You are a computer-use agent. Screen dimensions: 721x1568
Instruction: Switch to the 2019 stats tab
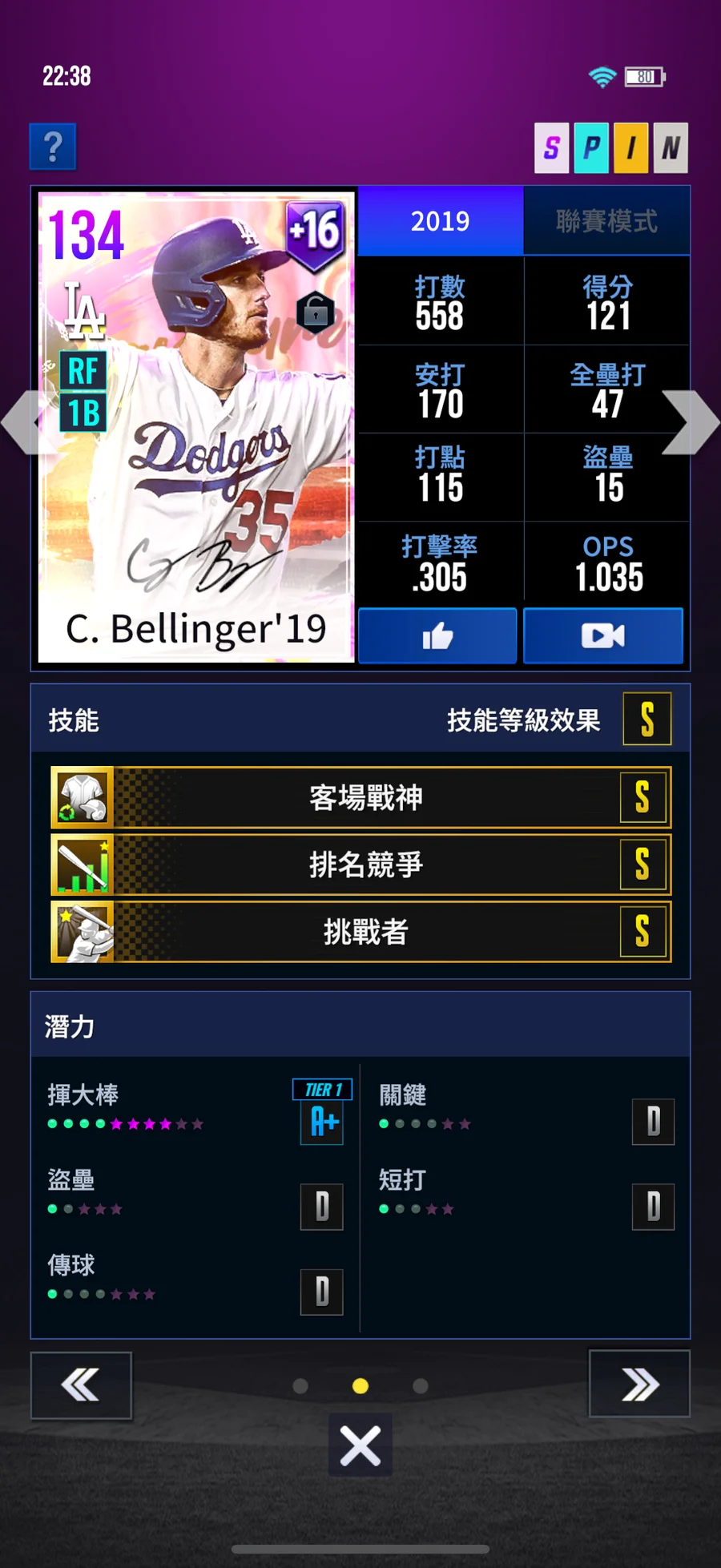pos(440,221)
